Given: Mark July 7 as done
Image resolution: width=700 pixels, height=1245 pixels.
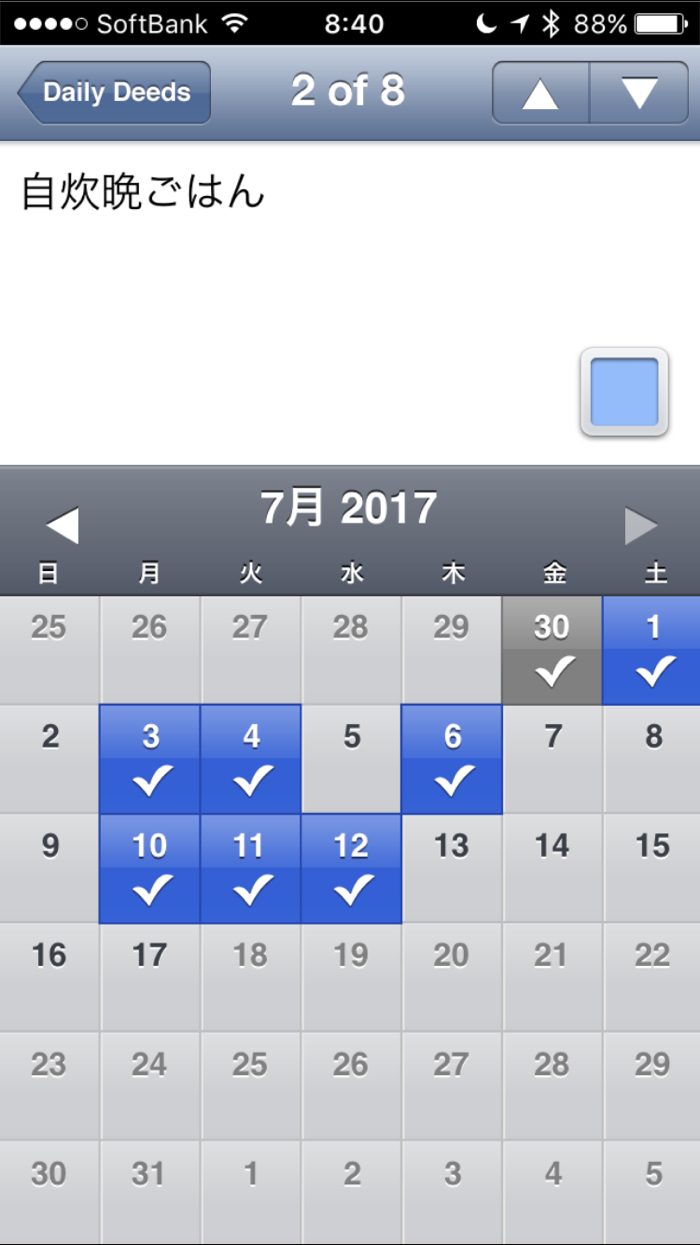Looking at the screenshot, I should tap(552, 760).
